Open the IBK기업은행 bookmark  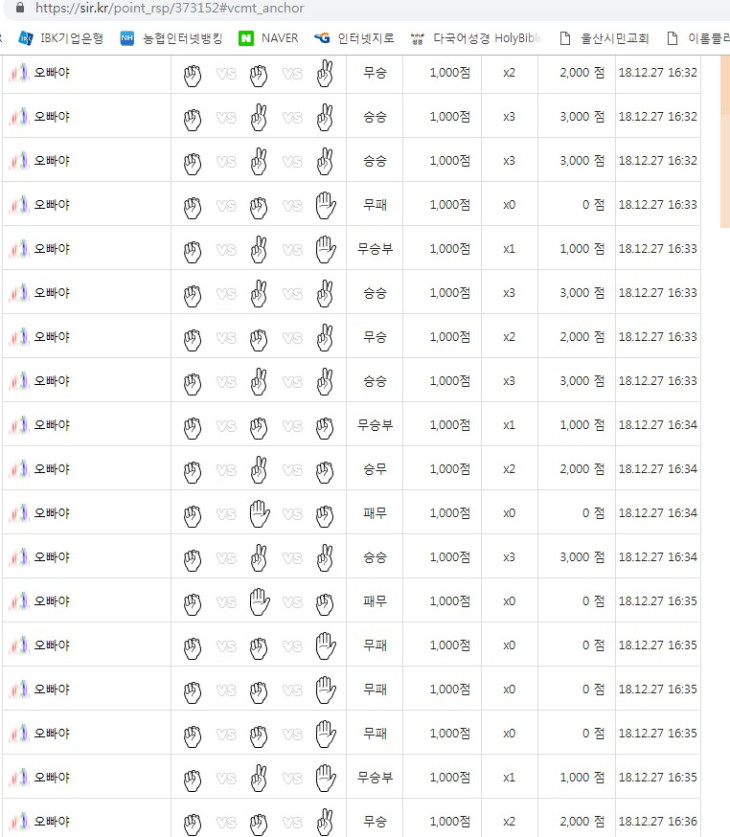pyautogui.click(x=62, y=39)
